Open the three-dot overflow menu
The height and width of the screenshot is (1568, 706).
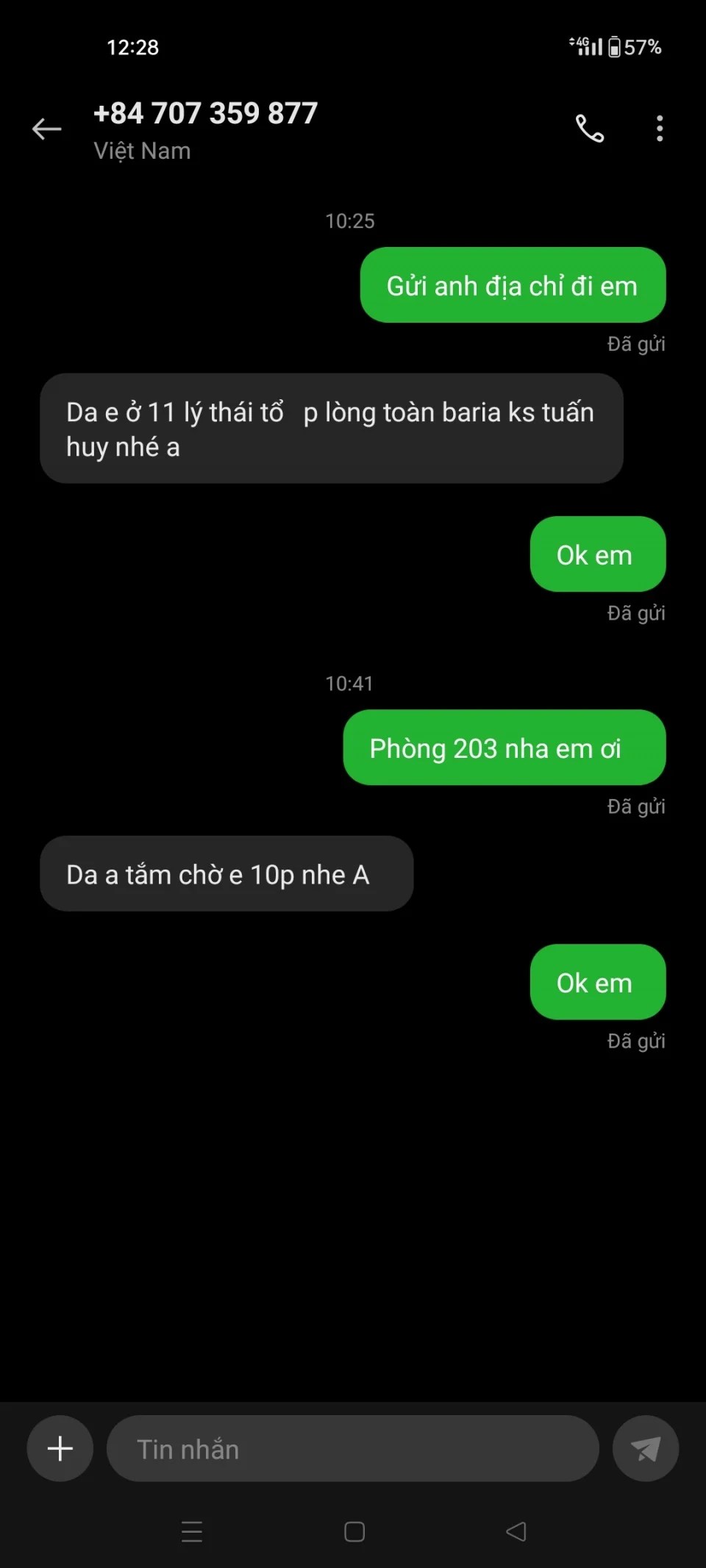(x=660, y=129)
